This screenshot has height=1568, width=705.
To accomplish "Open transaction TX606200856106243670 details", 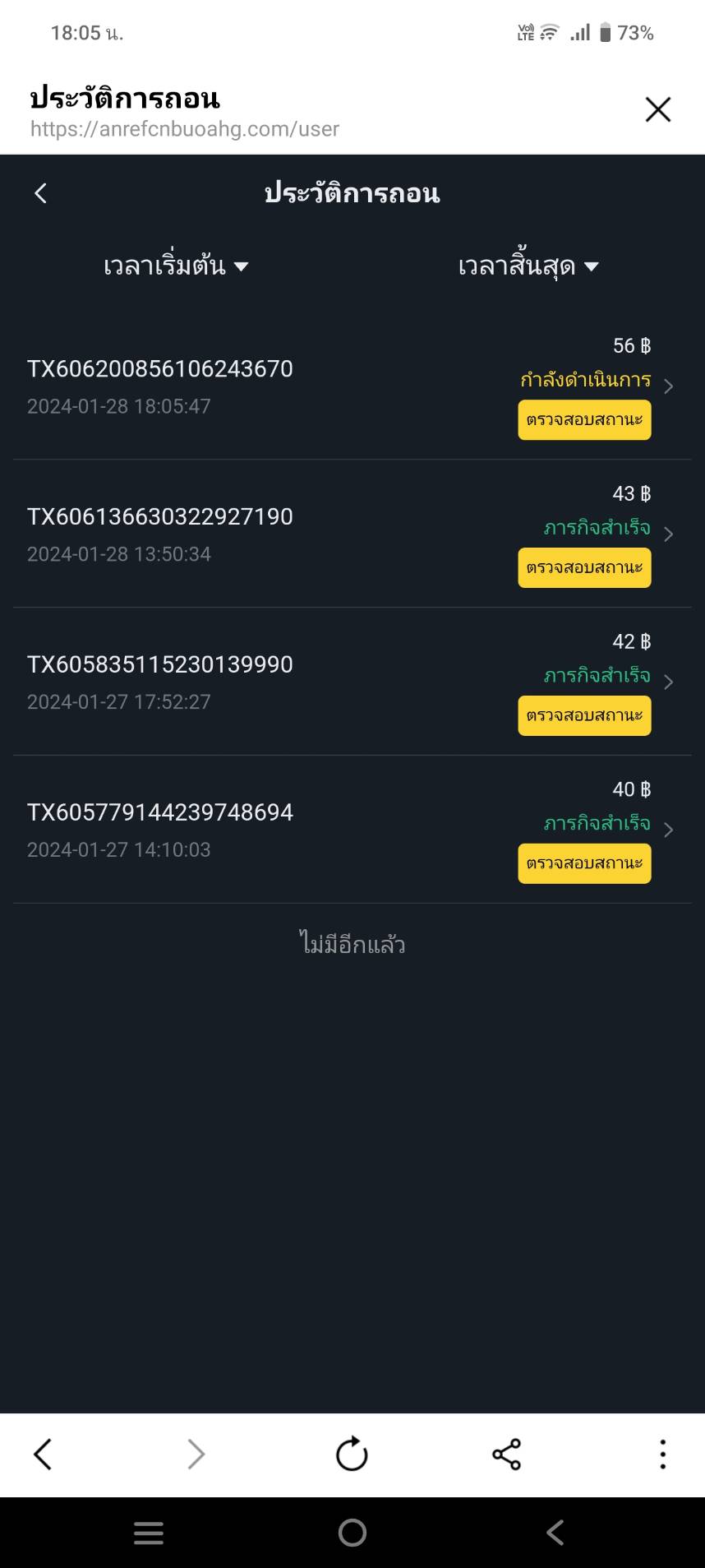I will point(352,386).
